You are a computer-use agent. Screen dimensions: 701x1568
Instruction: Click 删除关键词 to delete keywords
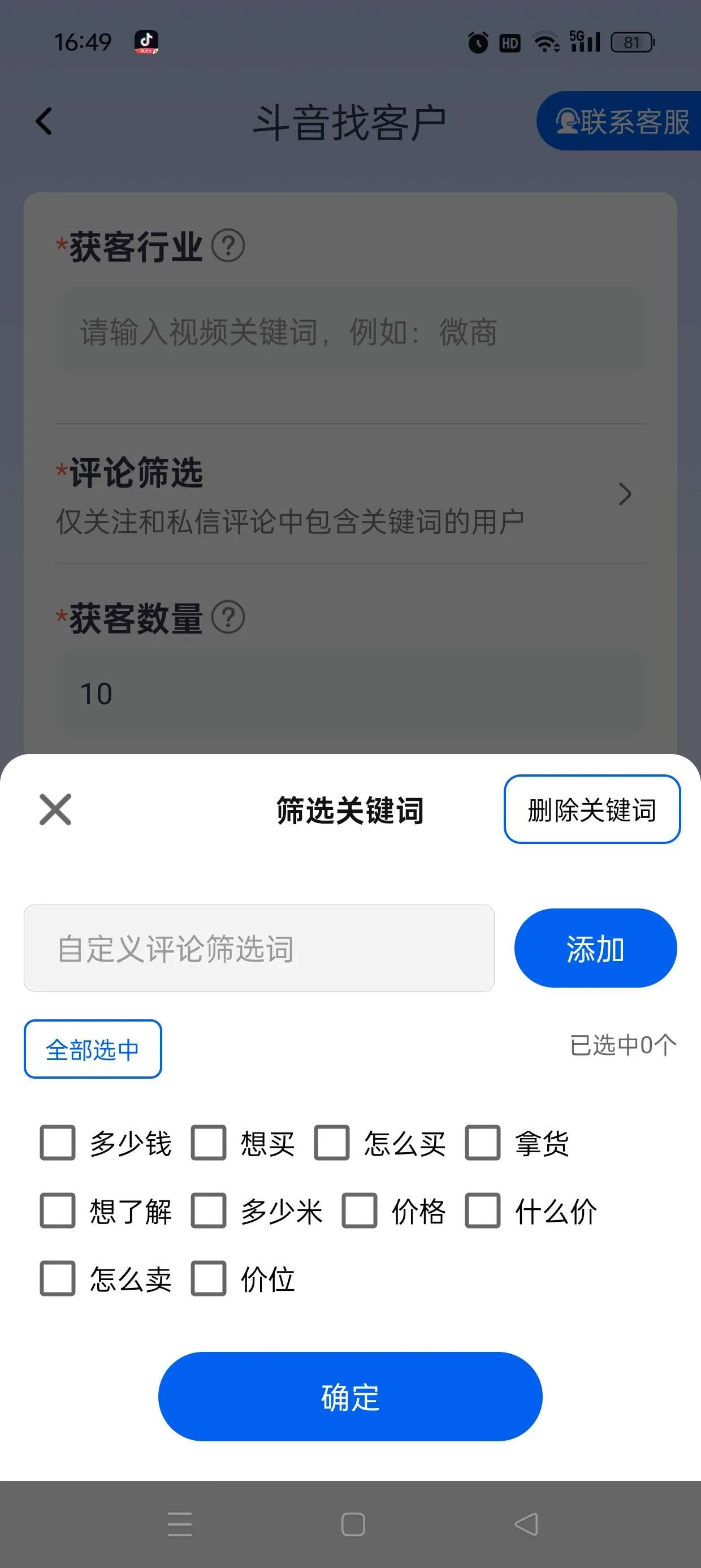coord(592,810)
